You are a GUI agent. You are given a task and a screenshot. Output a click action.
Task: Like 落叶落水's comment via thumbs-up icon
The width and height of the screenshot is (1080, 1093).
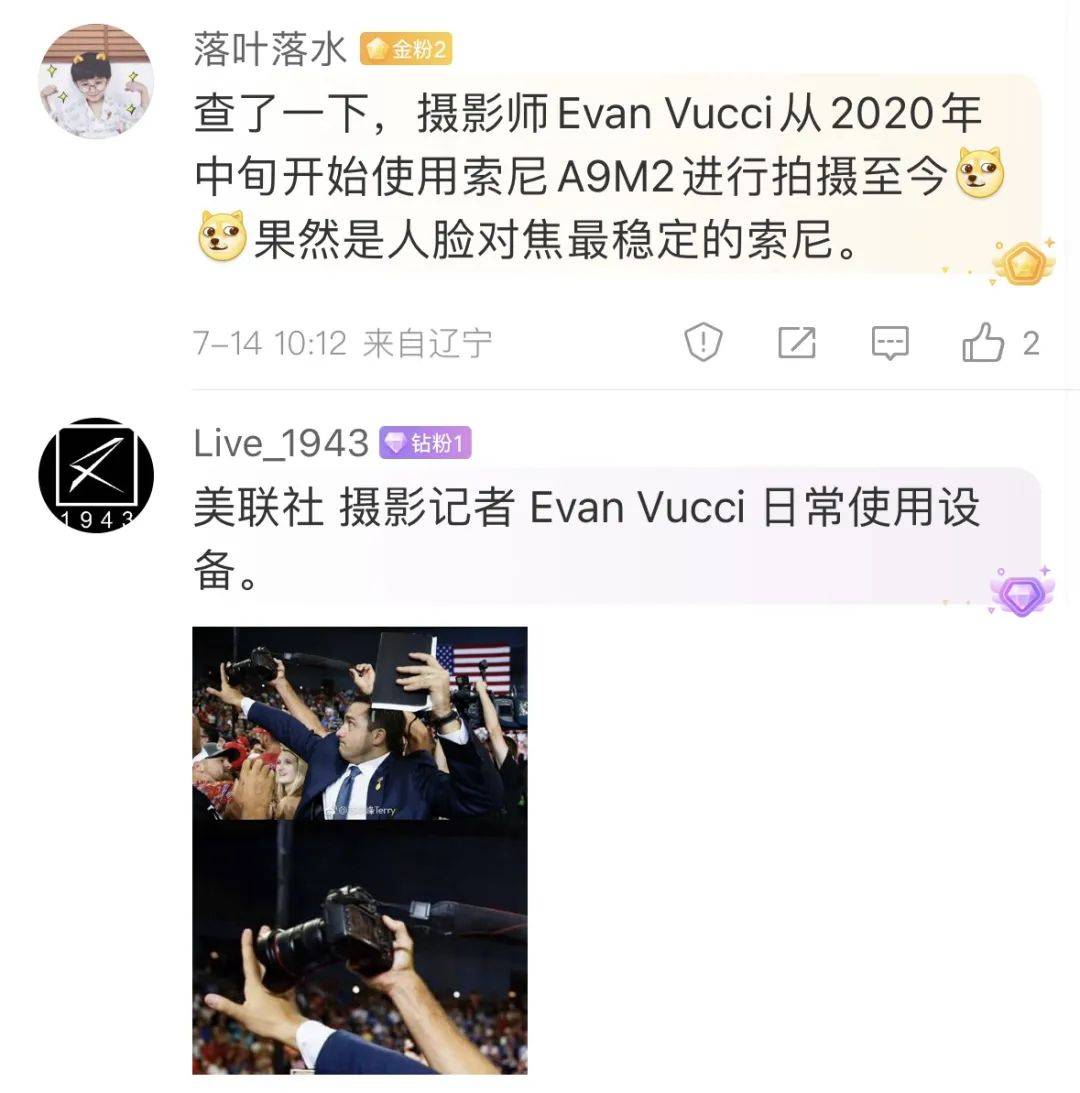(x=984, y=340)
